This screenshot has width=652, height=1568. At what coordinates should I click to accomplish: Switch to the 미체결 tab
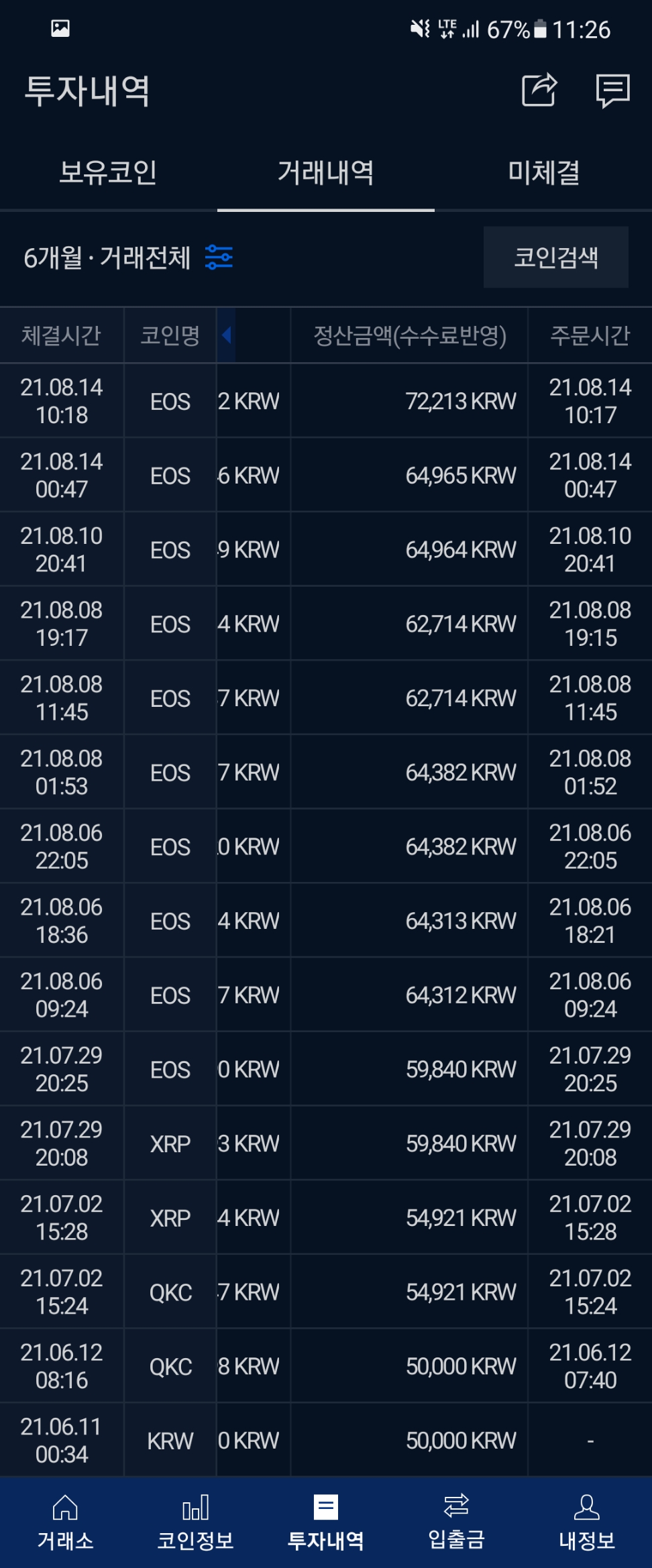[543, 173]
